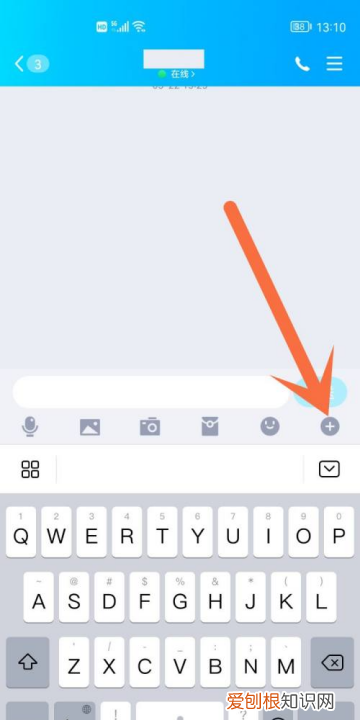Open the voice message microphone
The height and width of the screenshot is (720, 360).
(30, 427)
